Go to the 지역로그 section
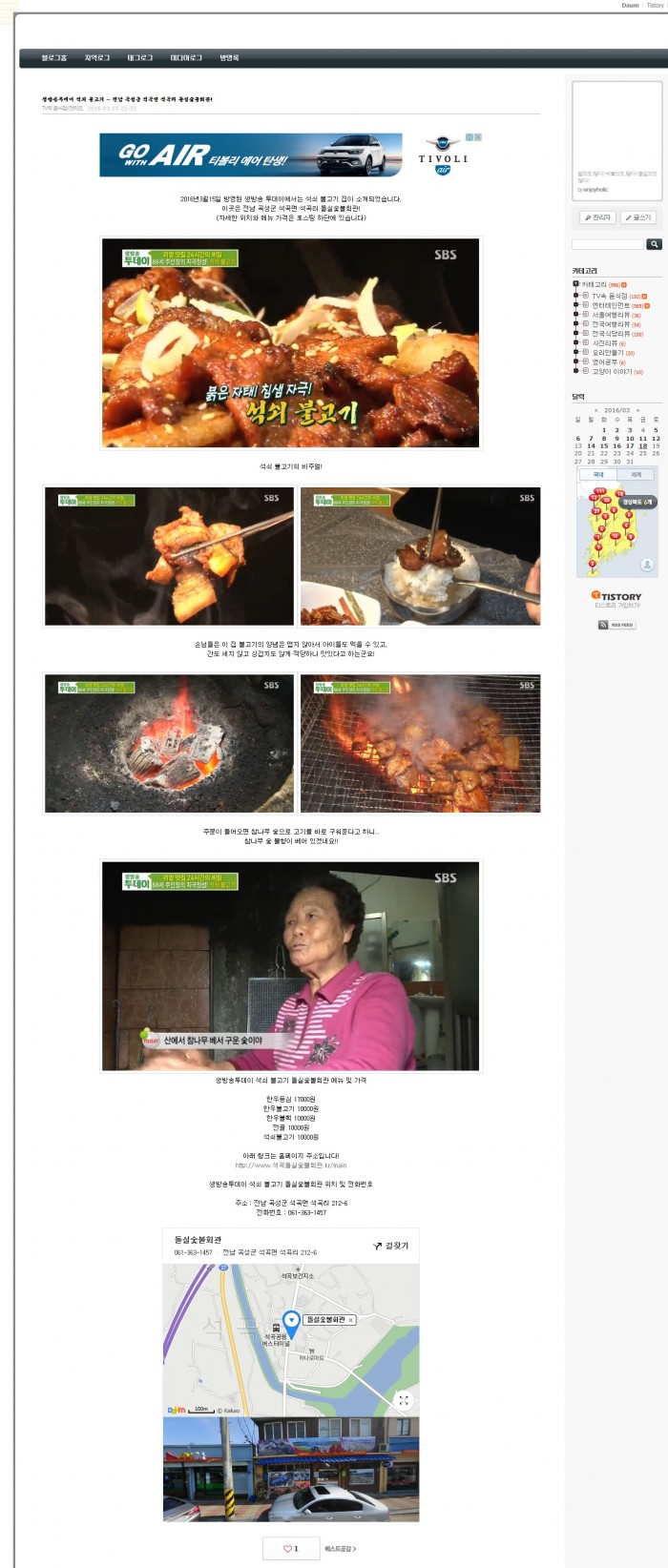 [x=97, y=58]
